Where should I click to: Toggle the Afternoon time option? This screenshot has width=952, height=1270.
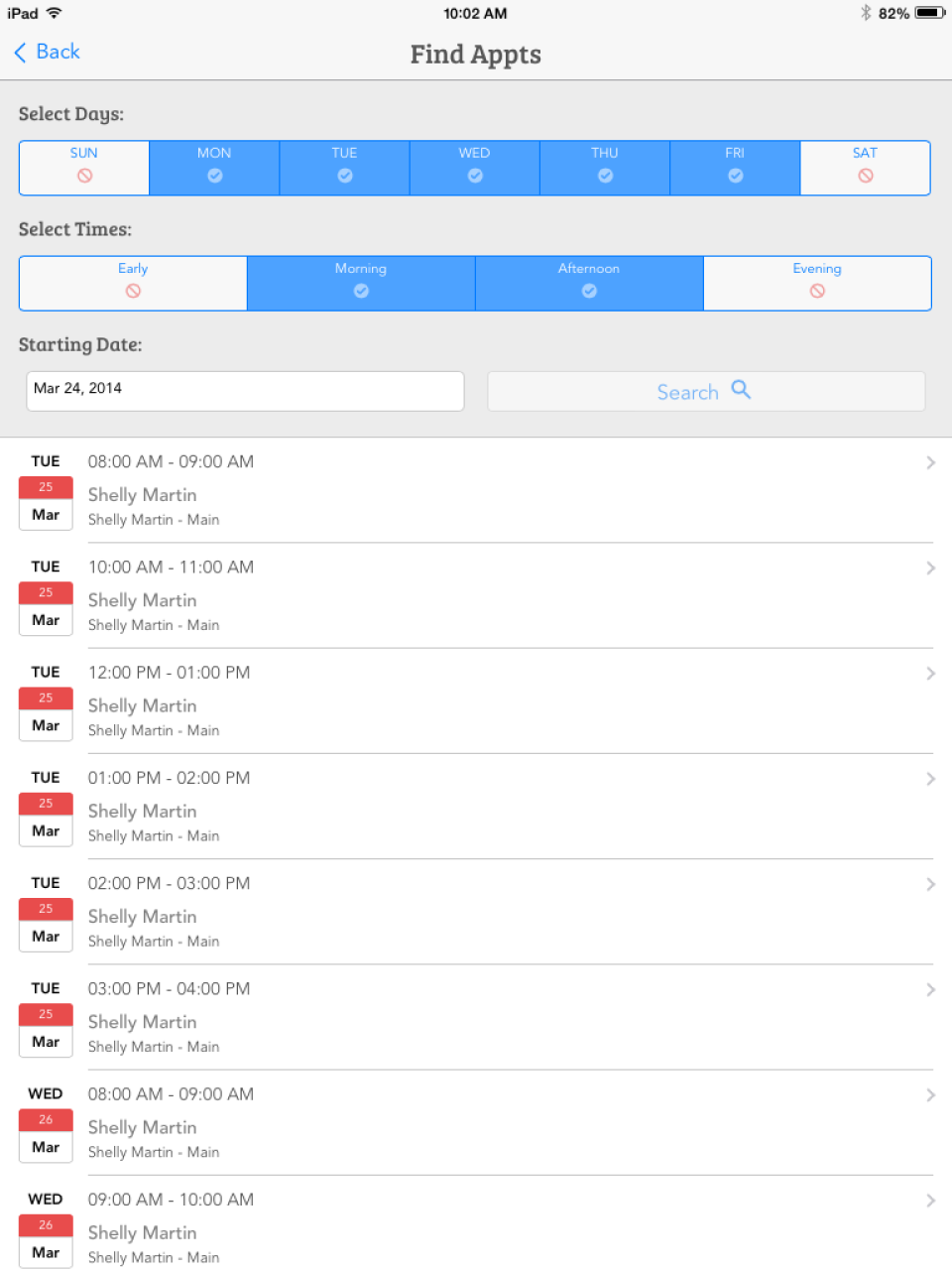coord(589,283)
